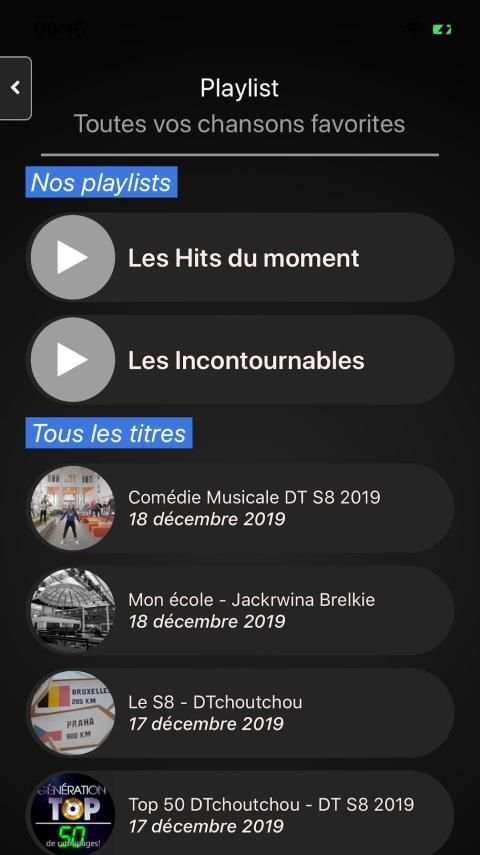
Task: Select the Le S8 - DTchoutchou song
Action: click(240, 713)
